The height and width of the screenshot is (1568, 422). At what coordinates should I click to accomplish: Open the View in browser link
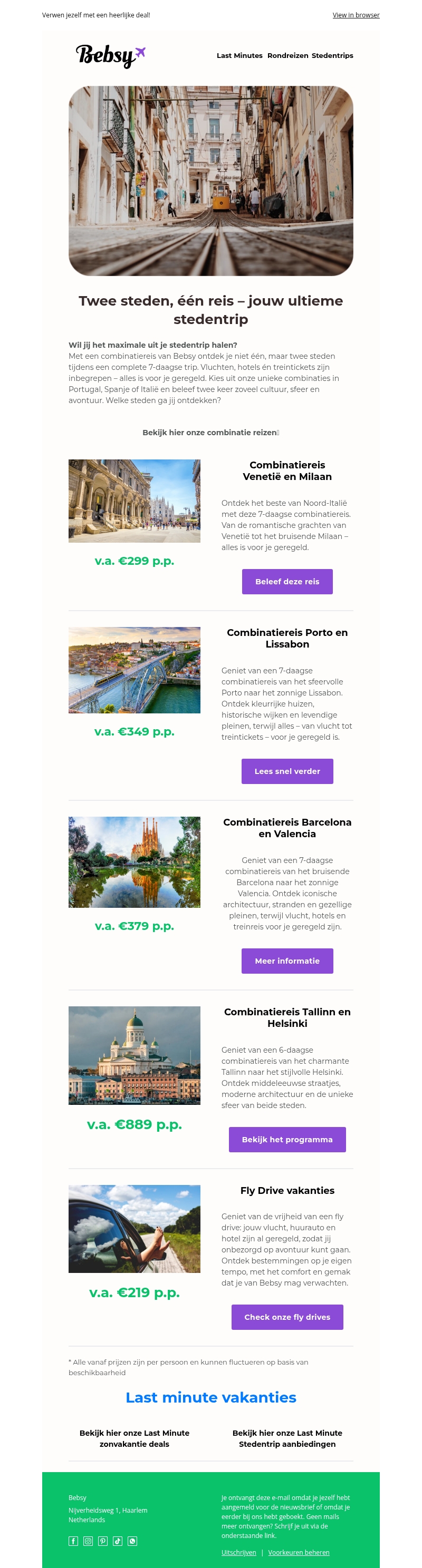[x=356, y=15]
